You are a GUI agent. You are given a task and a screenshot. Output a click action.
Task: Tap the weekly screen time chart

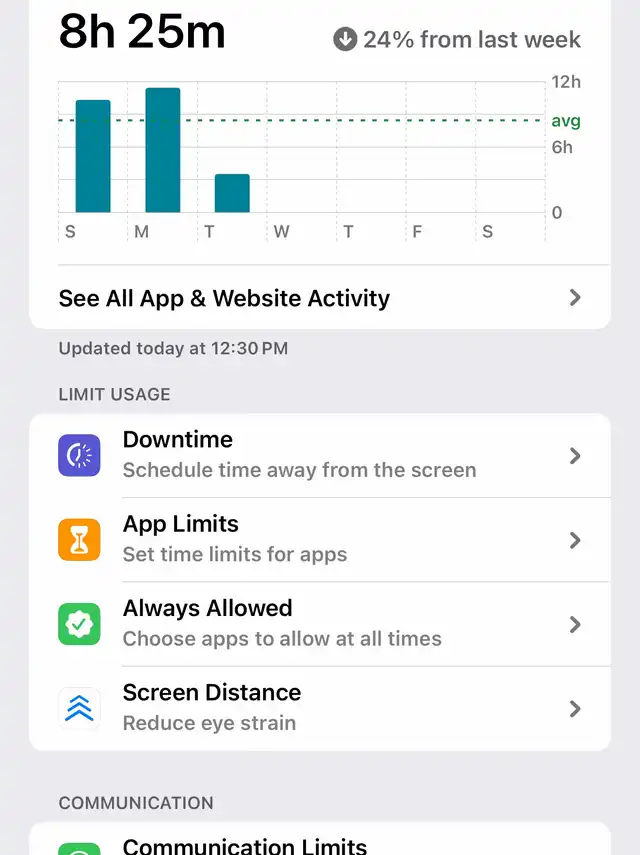300,150
